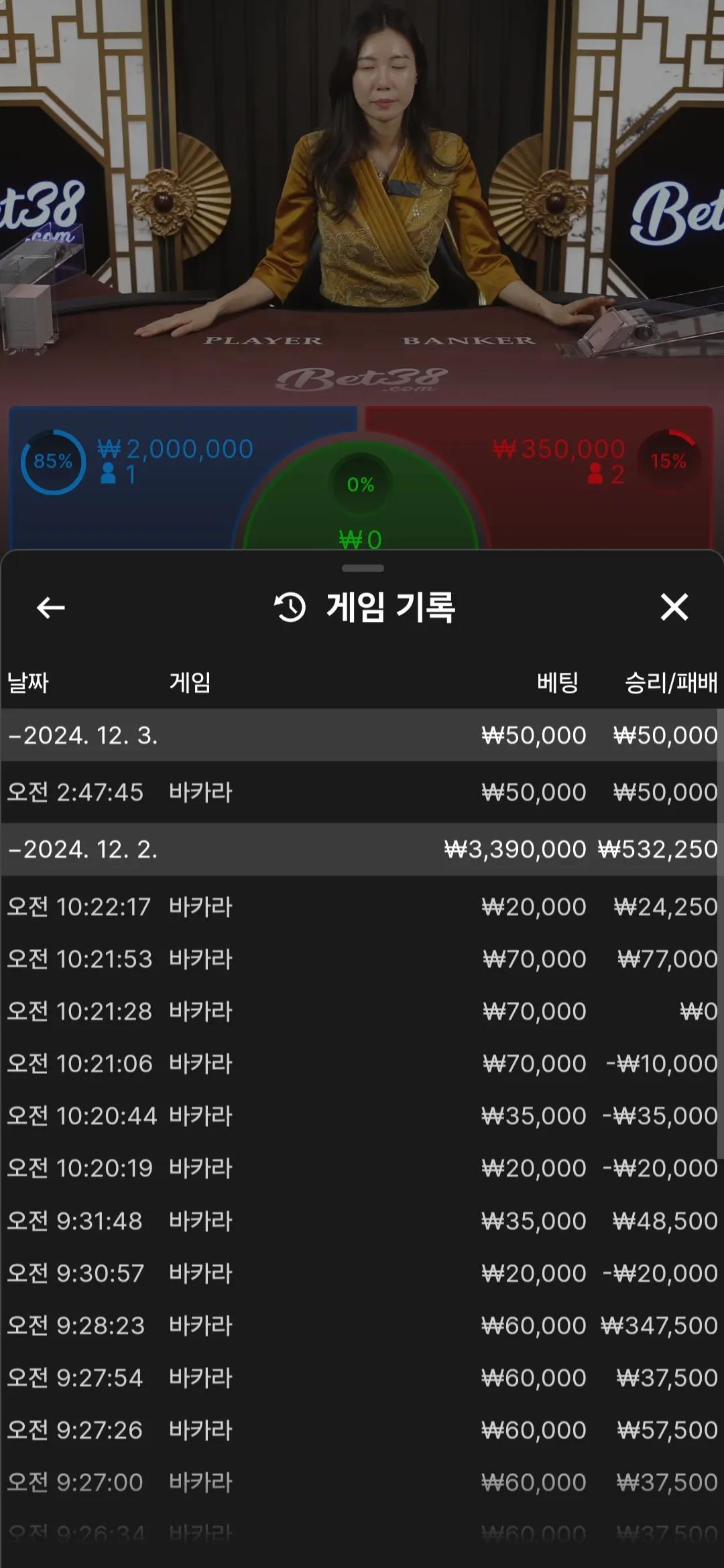Open the 오전 9:27:00 바카라 record

(x=360, y=1482)
